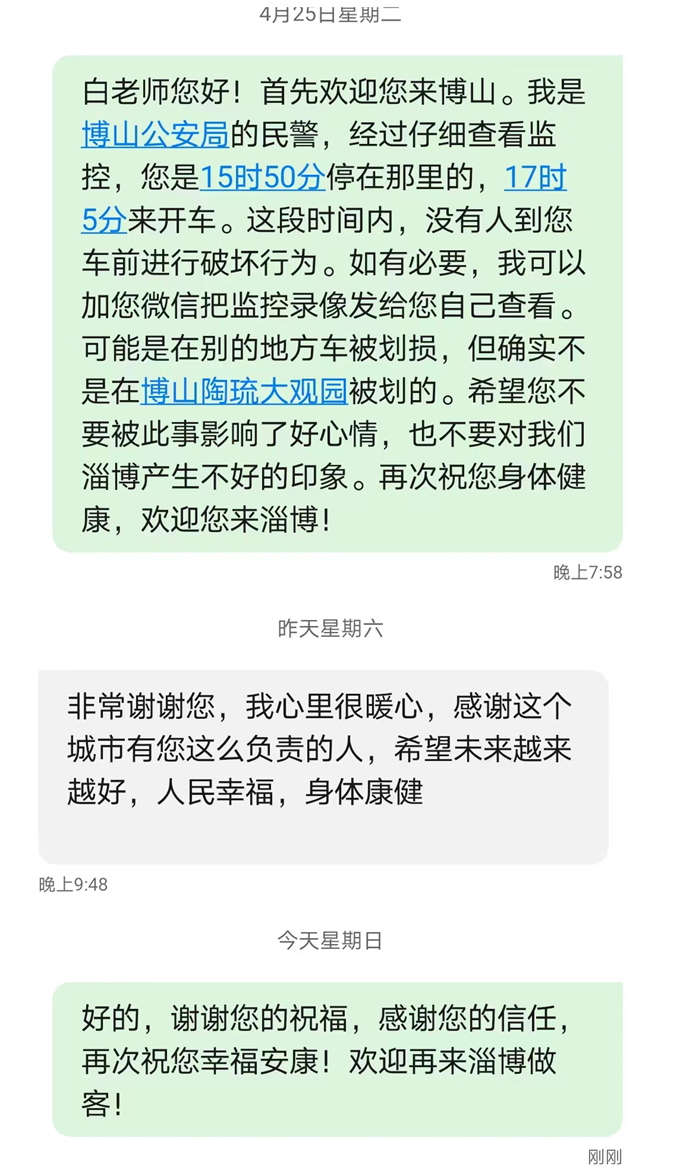This screenshot has height=1170, width=680.
Task: Open the 博山公安局 link
Action: pos(155,133)
